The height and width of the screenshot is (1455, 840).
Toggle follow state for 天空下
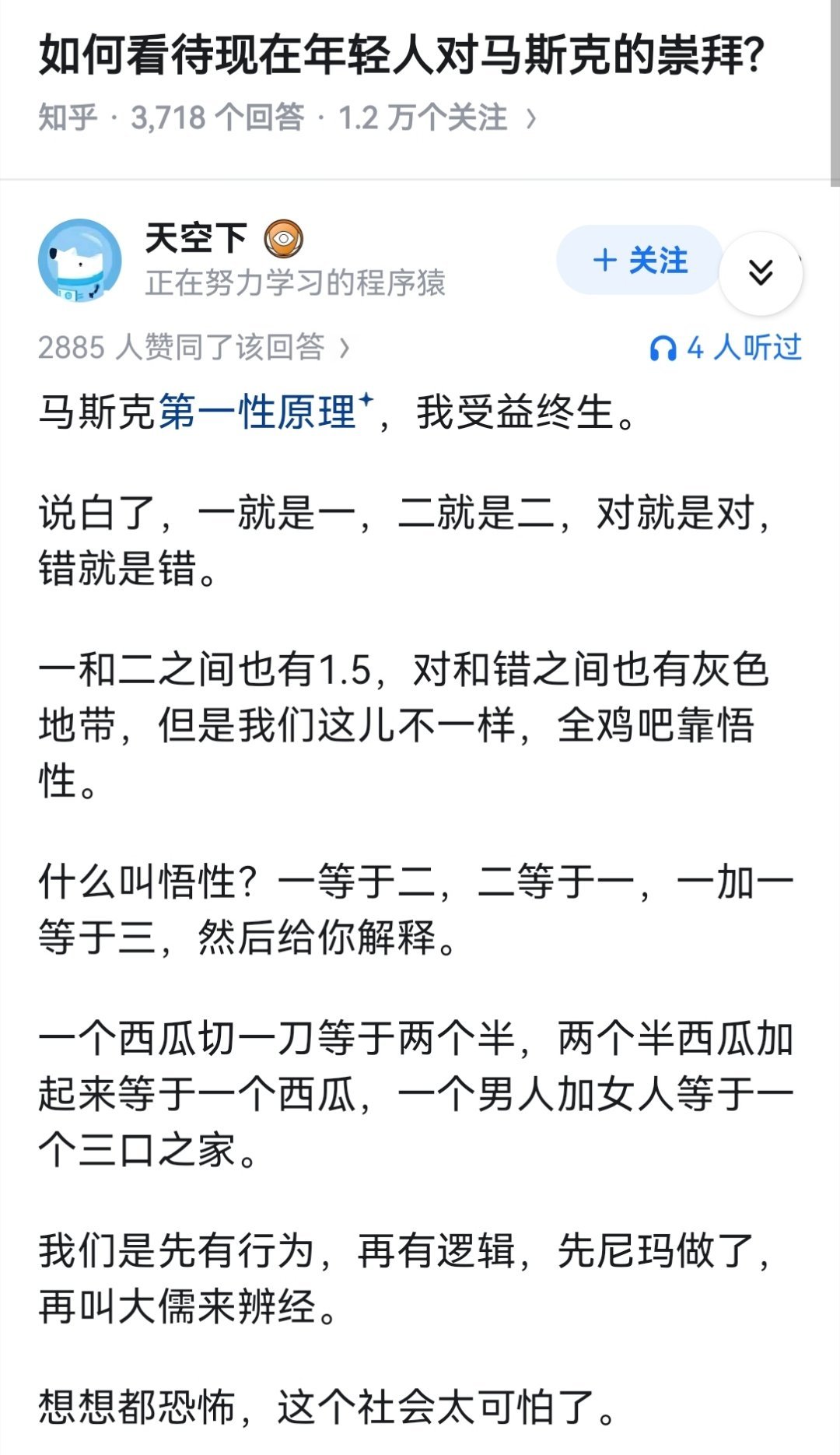[638, 261]
